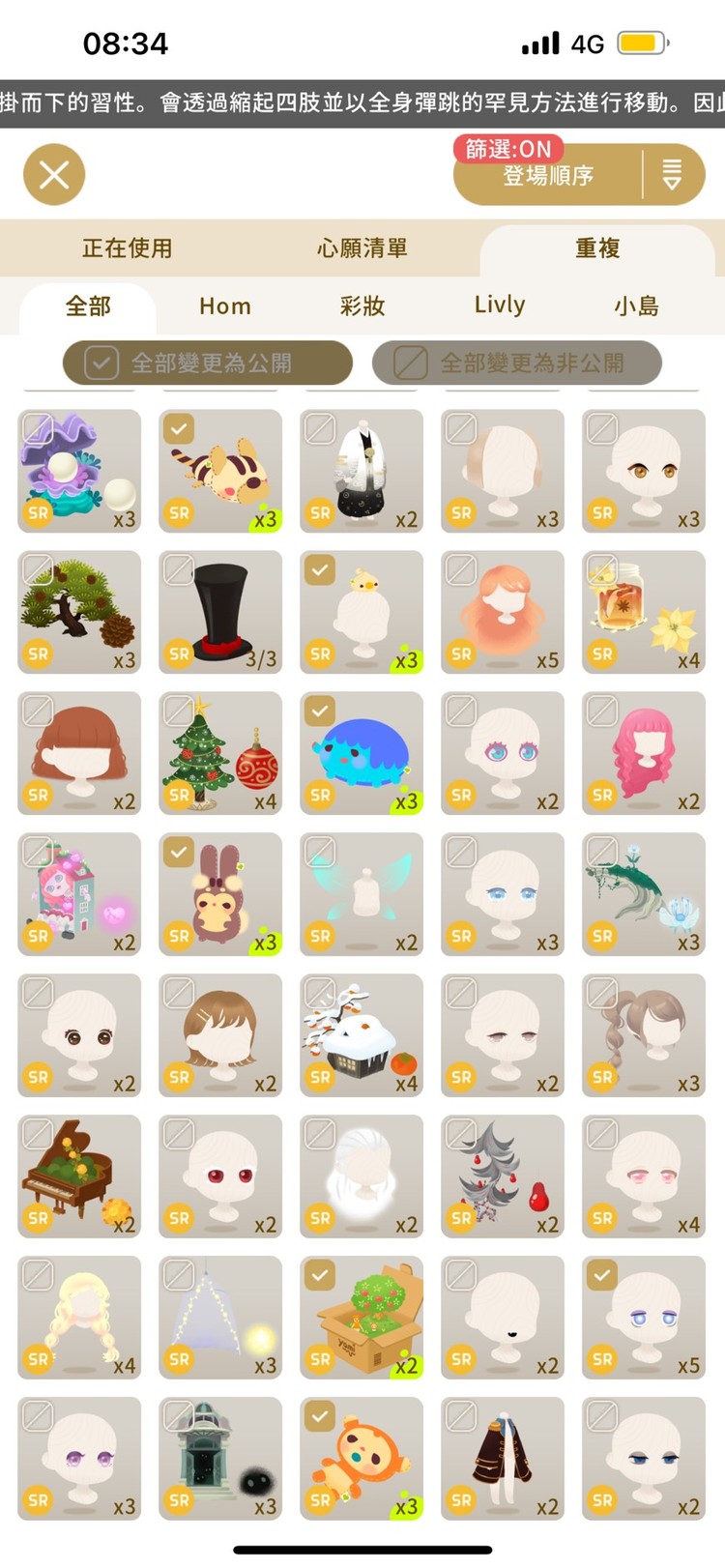Uncheck the orange monkey plush item
Viewport: 725px width, 1568px height.
[320, 1415]
